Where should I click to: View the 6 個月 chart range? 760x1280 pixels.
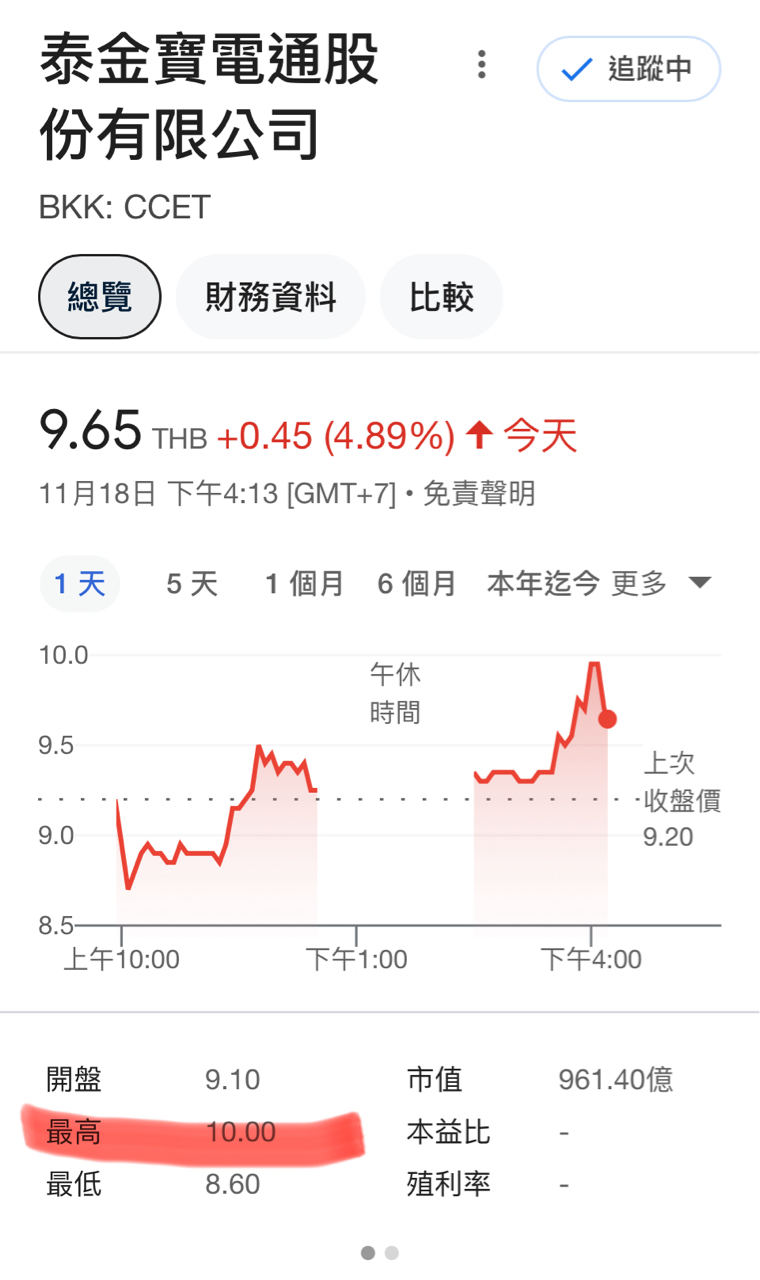tap(416, 584)
